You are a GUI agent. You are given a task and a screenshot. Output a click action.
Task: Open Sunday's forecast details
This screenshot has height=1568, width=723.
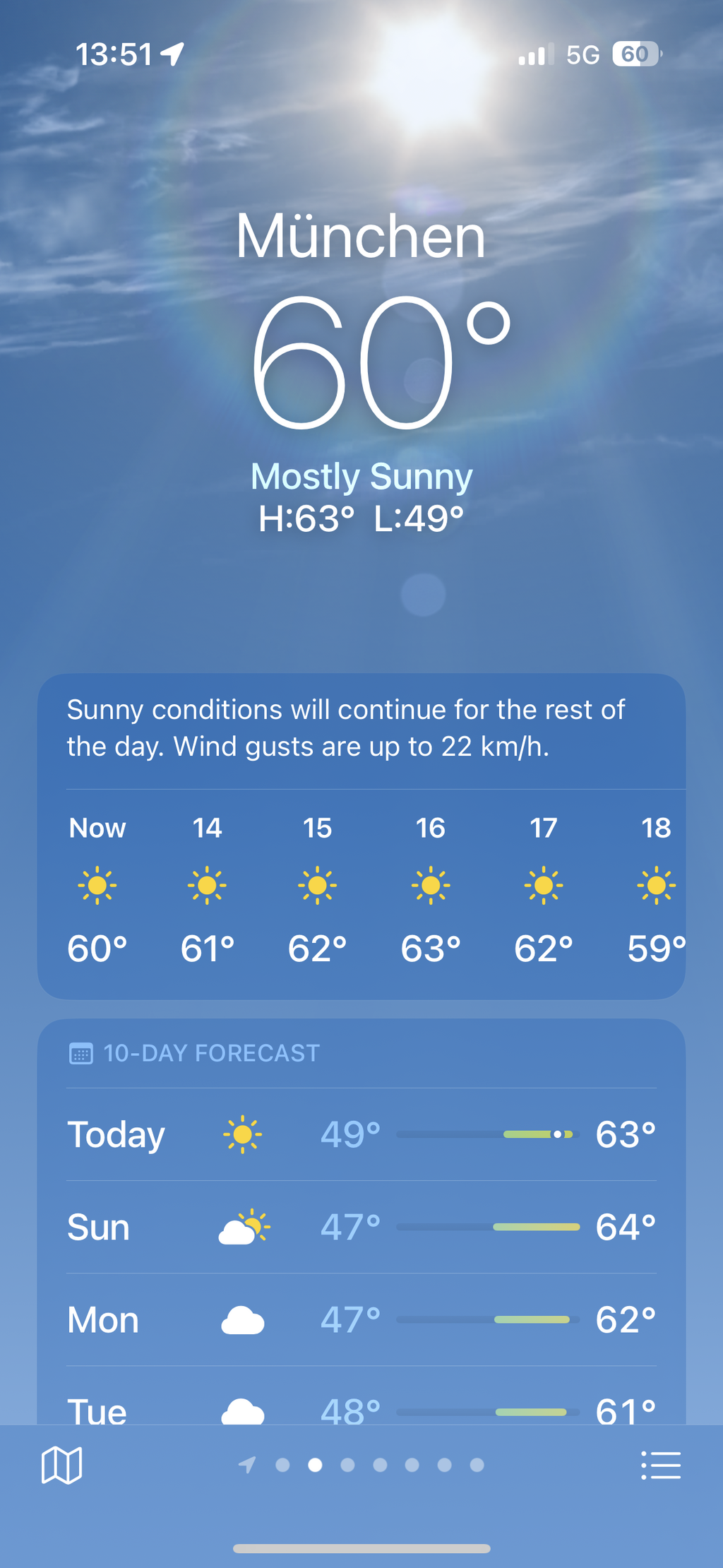[361, 1227]
